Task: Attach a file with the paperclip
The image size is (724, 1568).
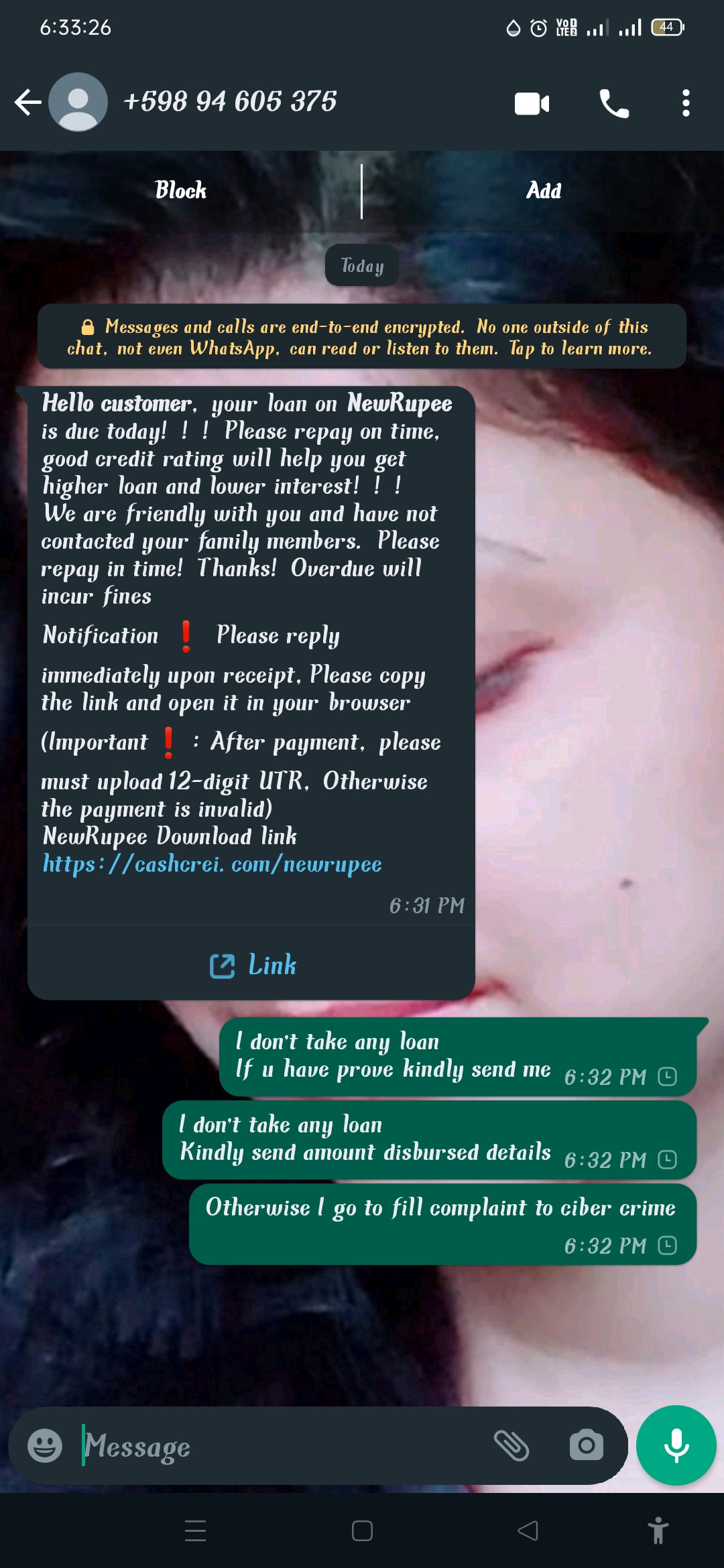Action: tap(511, 1445)
